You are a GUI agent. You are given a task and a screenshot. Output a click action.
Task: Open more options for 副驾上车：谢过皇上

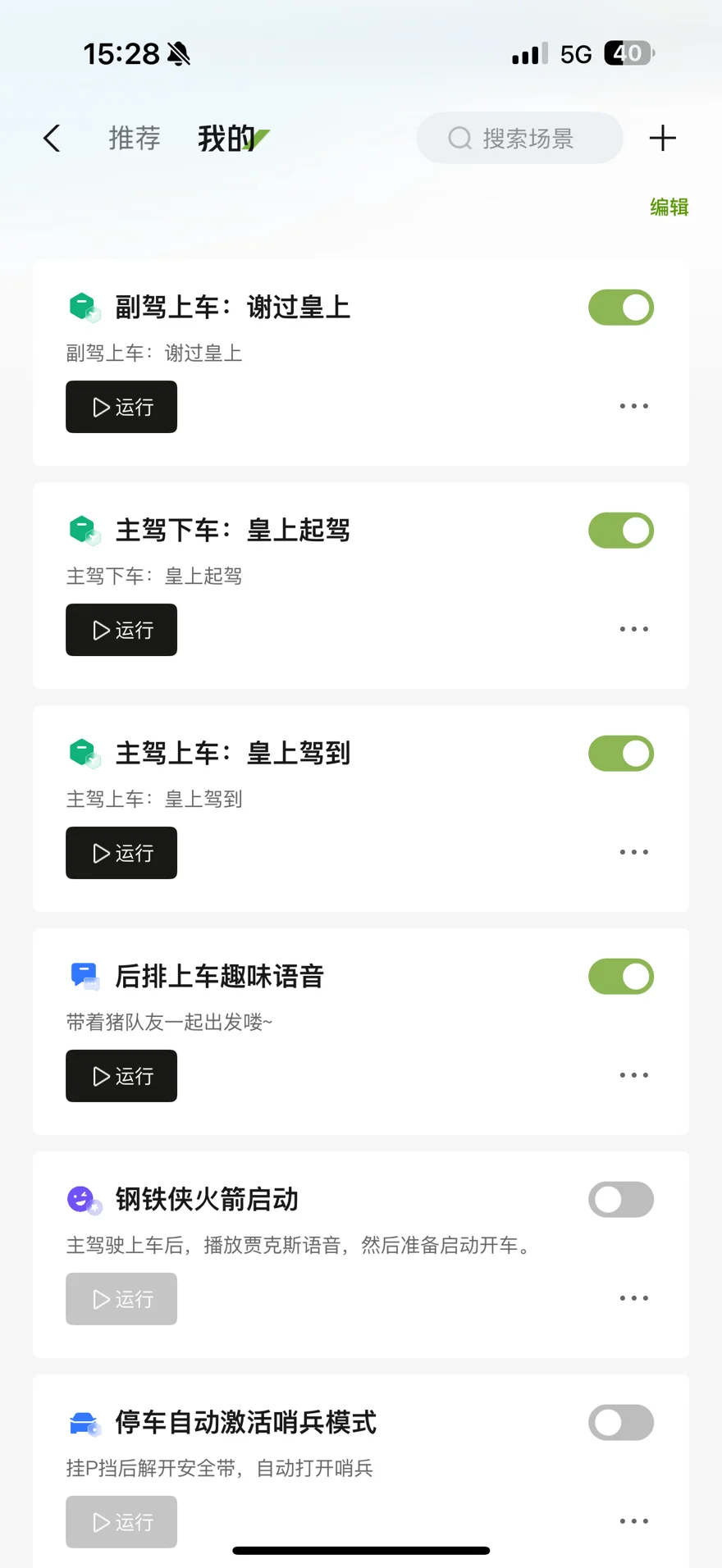633,407
